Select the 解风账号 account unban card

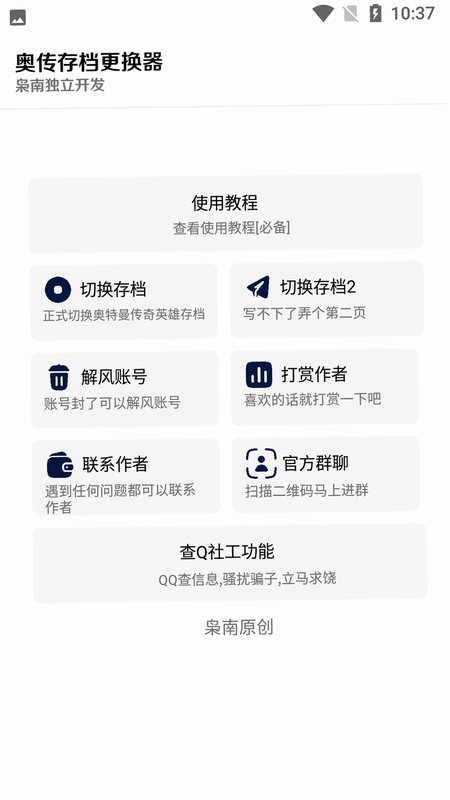coord(125,389)
